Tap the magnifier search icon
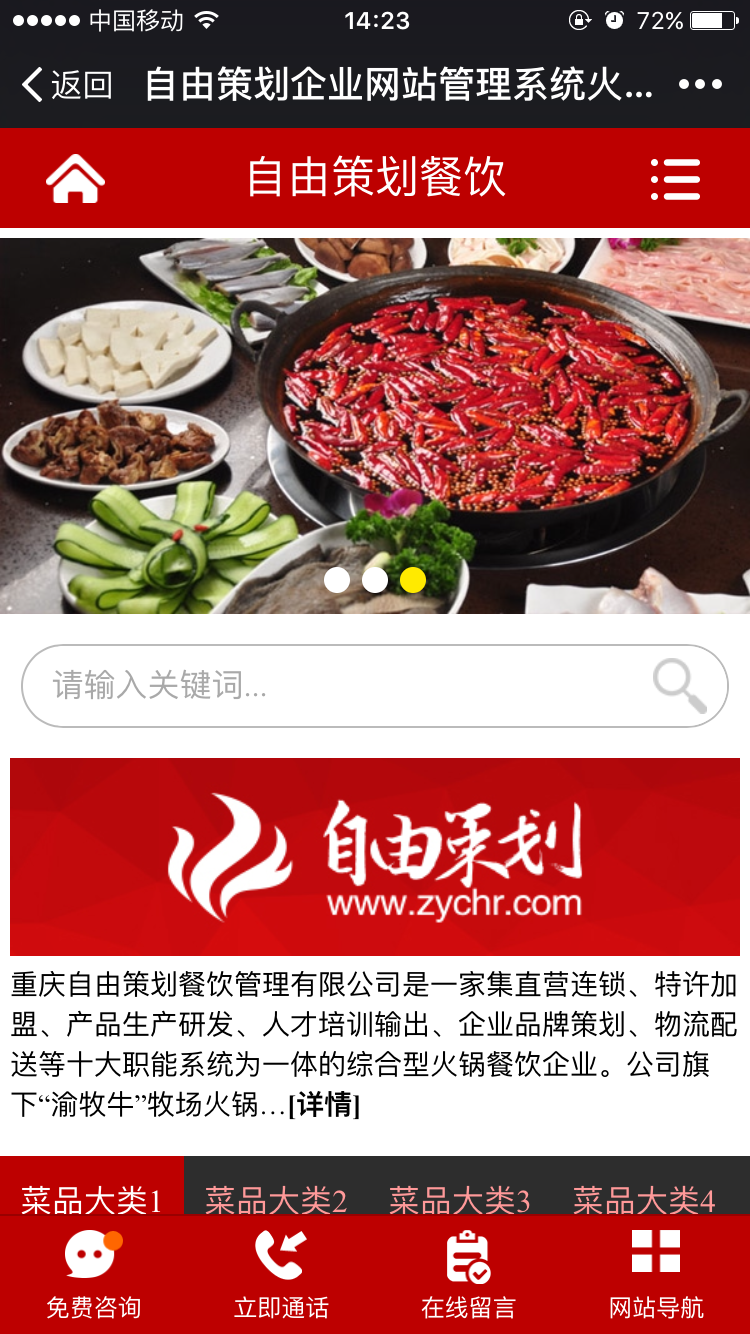The width and height of the screenshot is (750, 1334). click(x=680, y=686)
